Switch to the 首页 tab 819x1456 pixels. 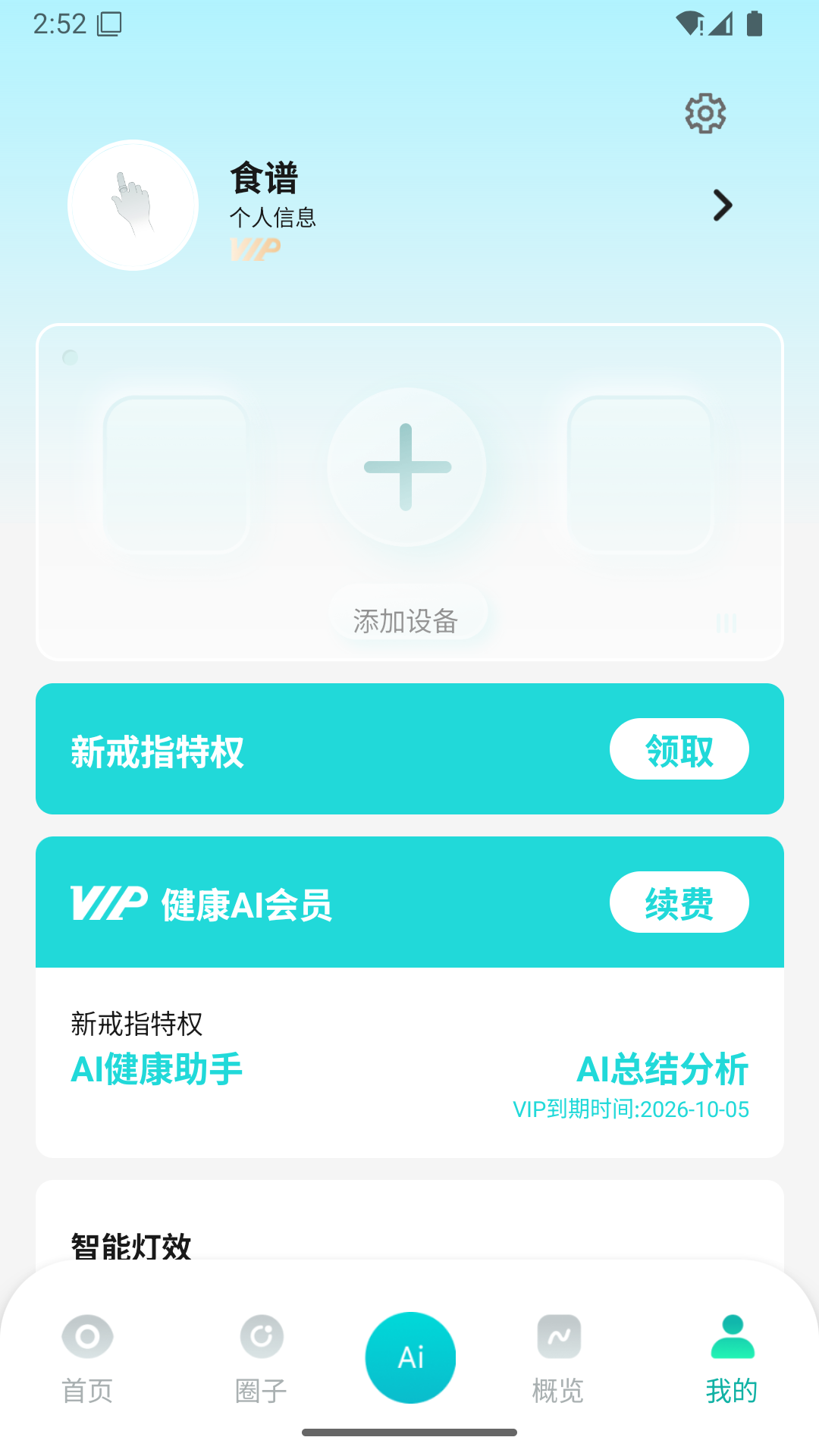pos(88,1389)
